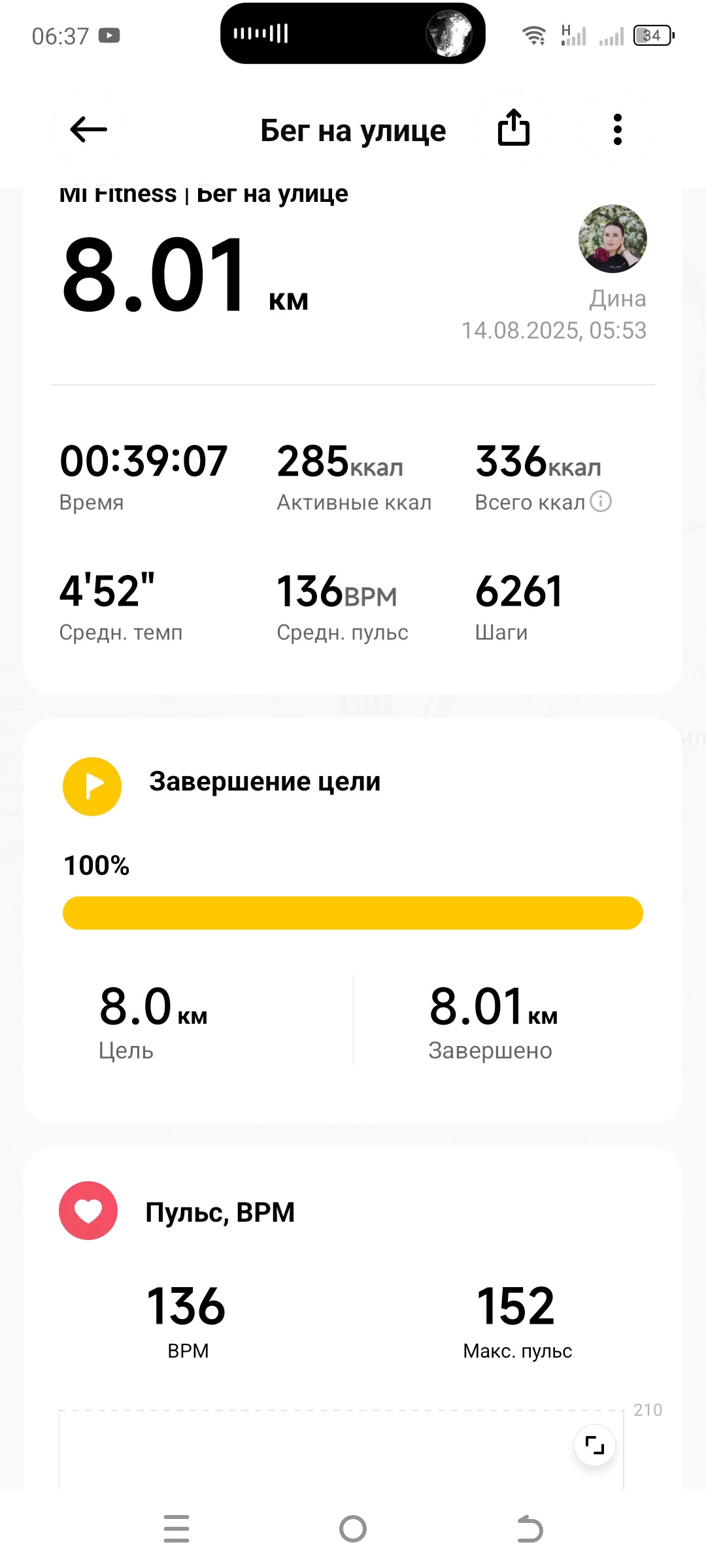Share this outdoor run workout
This screenshot has width=706, height=1568.
point(514,127)
